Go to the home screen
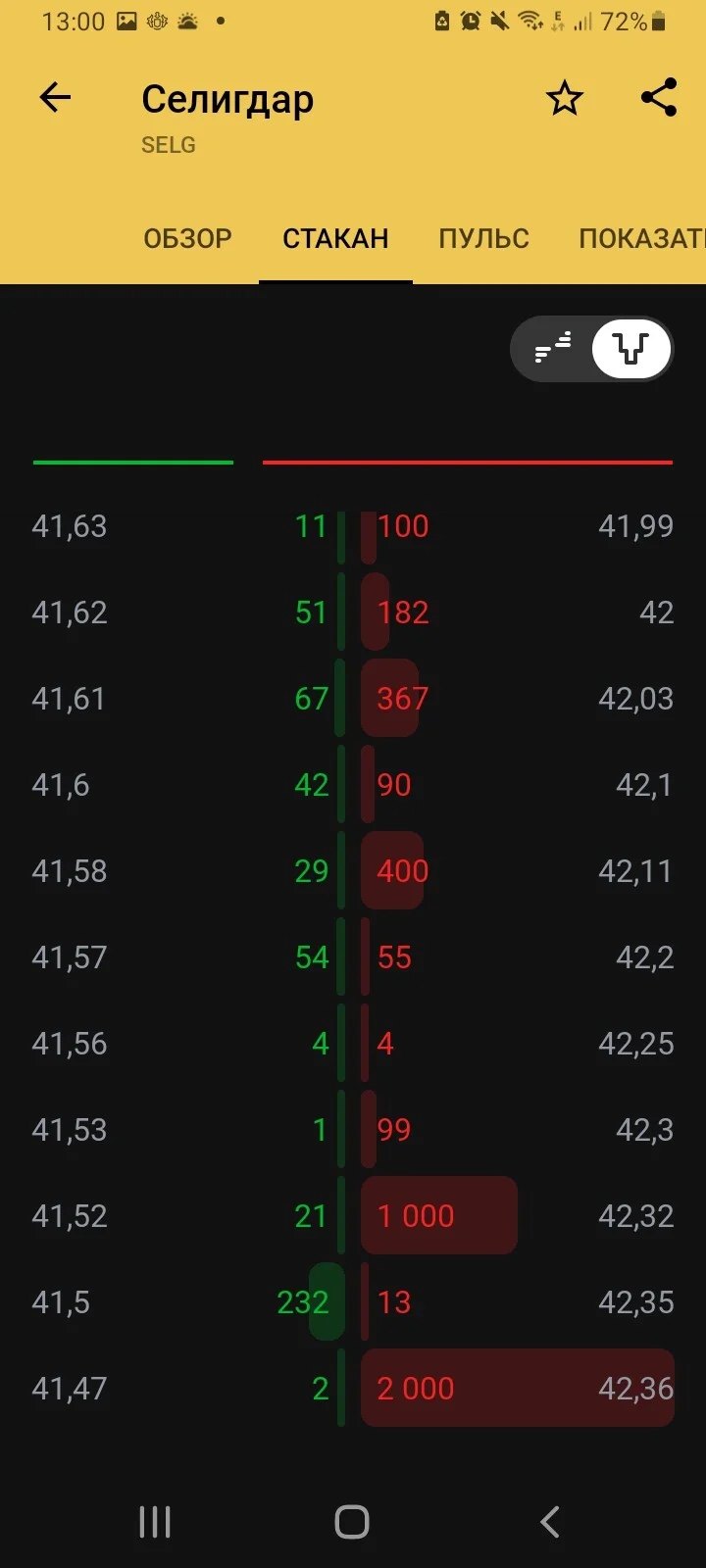This screenshot has width=706, height=1568. (x=352, y=1522)
